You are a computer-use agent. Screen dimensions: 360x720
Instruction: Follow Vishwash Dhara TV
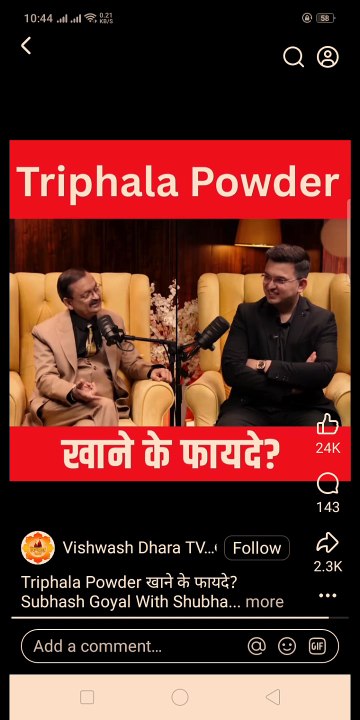click(x=257, y=548)
